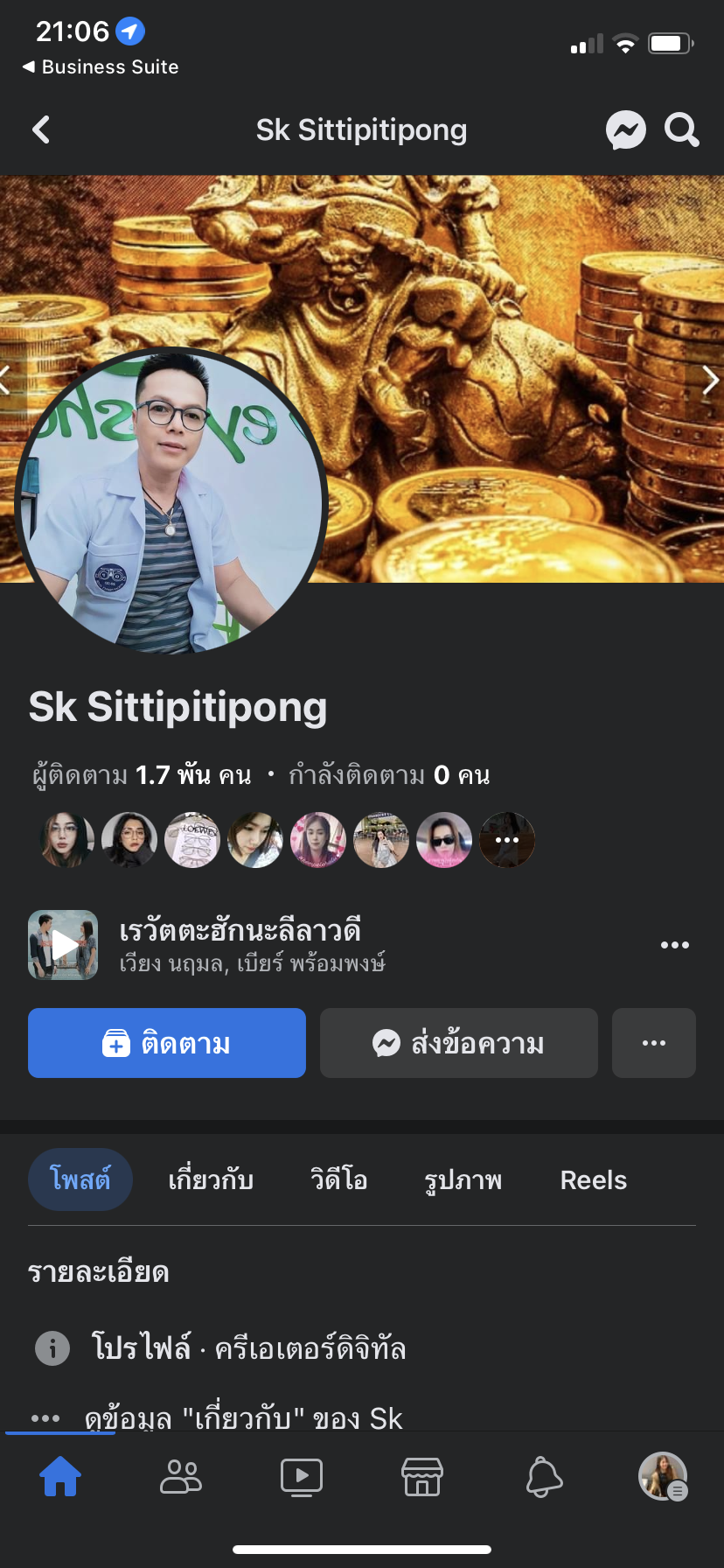View the Reels tab
724x1568 pixels.
tap(593, 1179)
